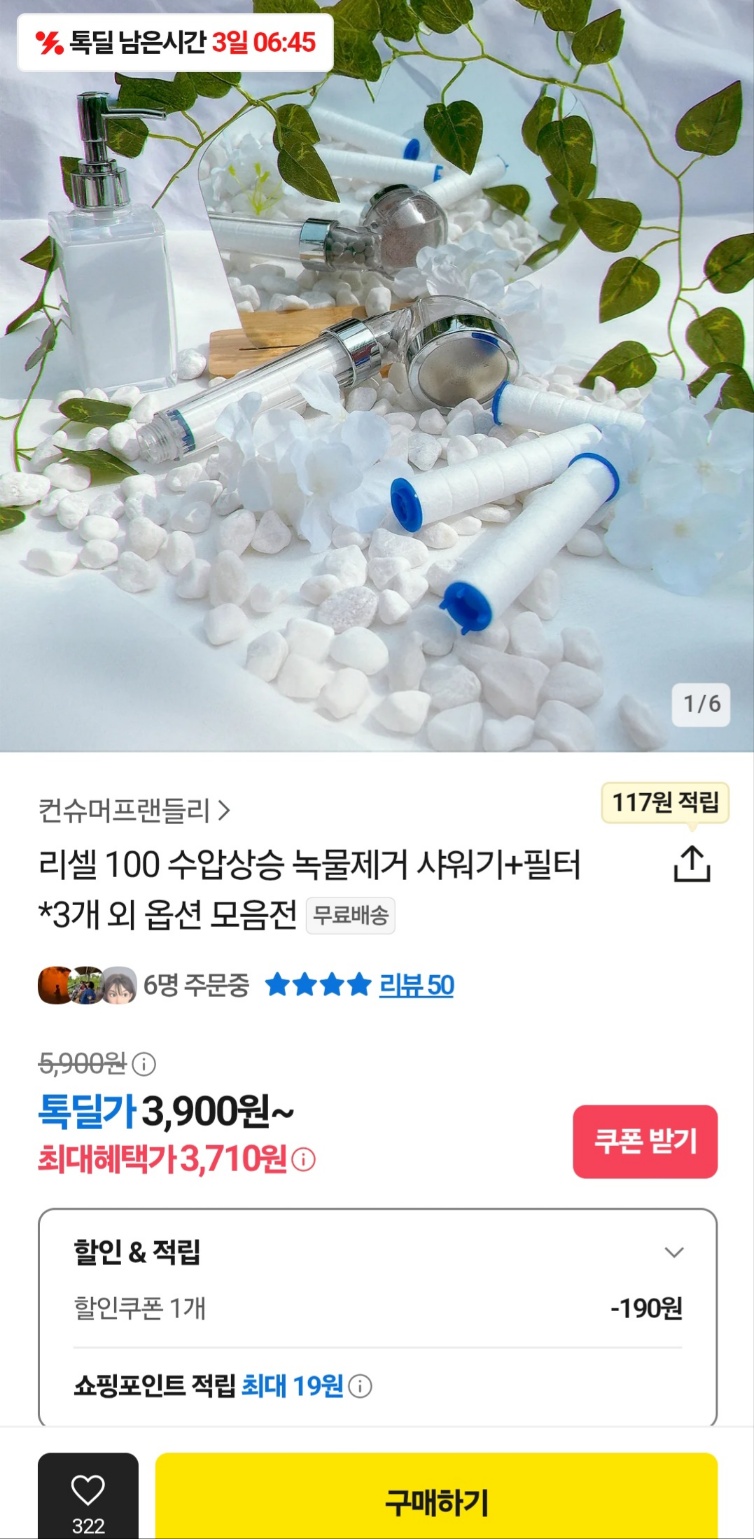Show info about the original 5,900원 price
754x1539 pixels.
tap(145, 1063)
